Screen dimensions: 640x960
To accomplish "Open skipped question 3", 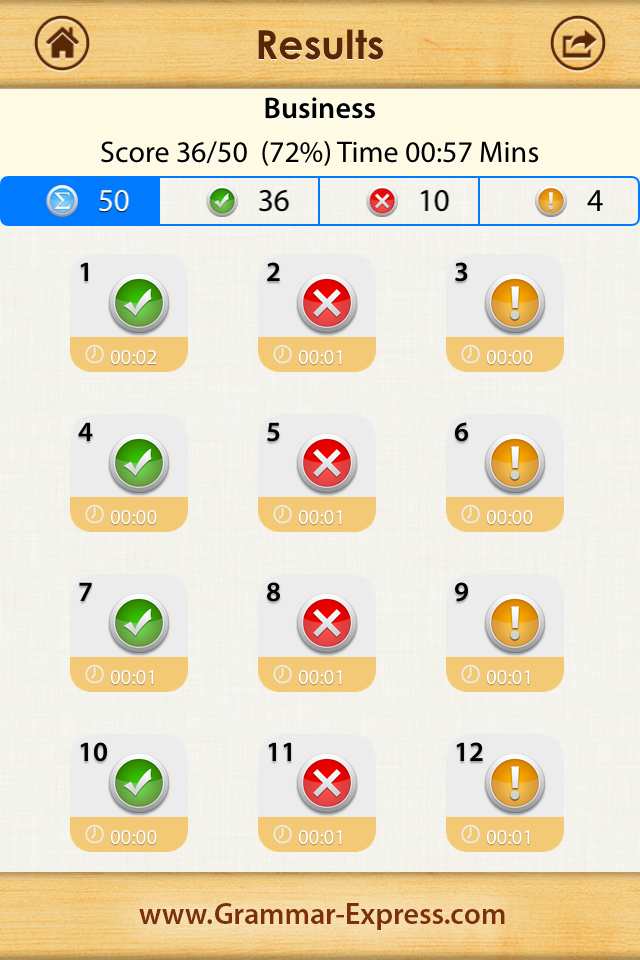I will coord(505,313).
